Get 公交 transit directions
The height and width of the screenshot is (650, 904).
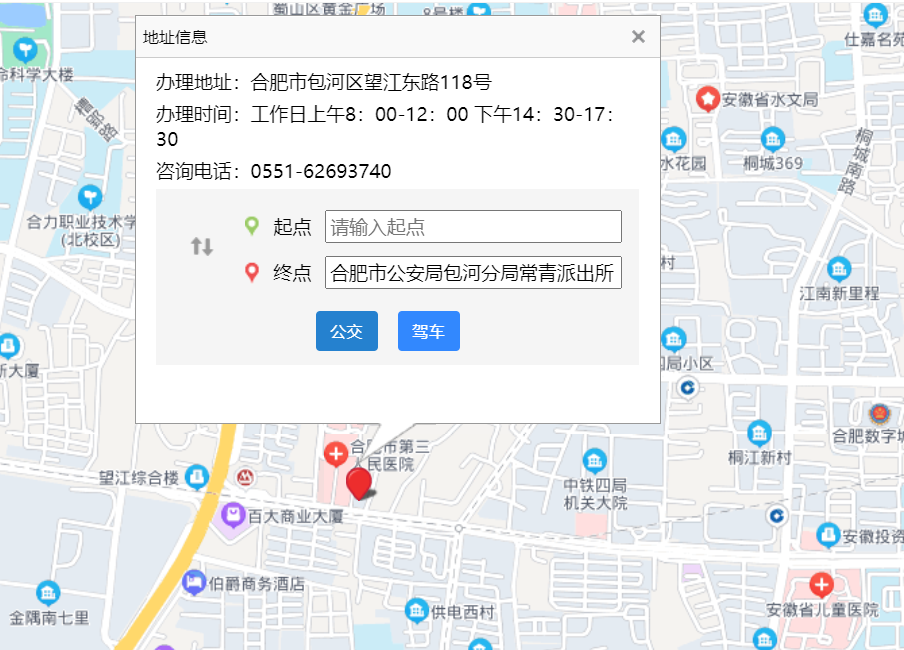click(x=346, y=331)
